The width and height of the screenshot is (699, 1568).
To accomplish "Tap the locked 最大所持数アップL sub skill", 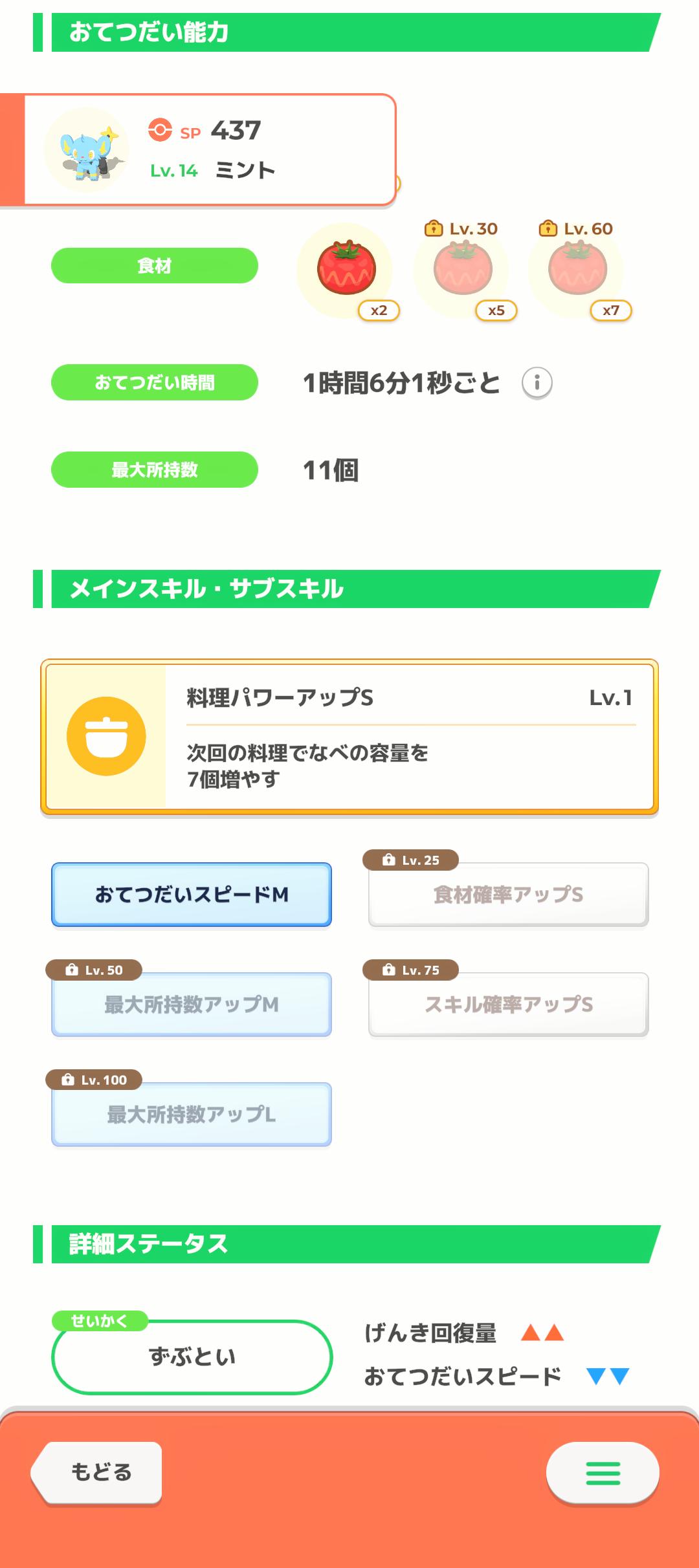I will point(192,1115).
